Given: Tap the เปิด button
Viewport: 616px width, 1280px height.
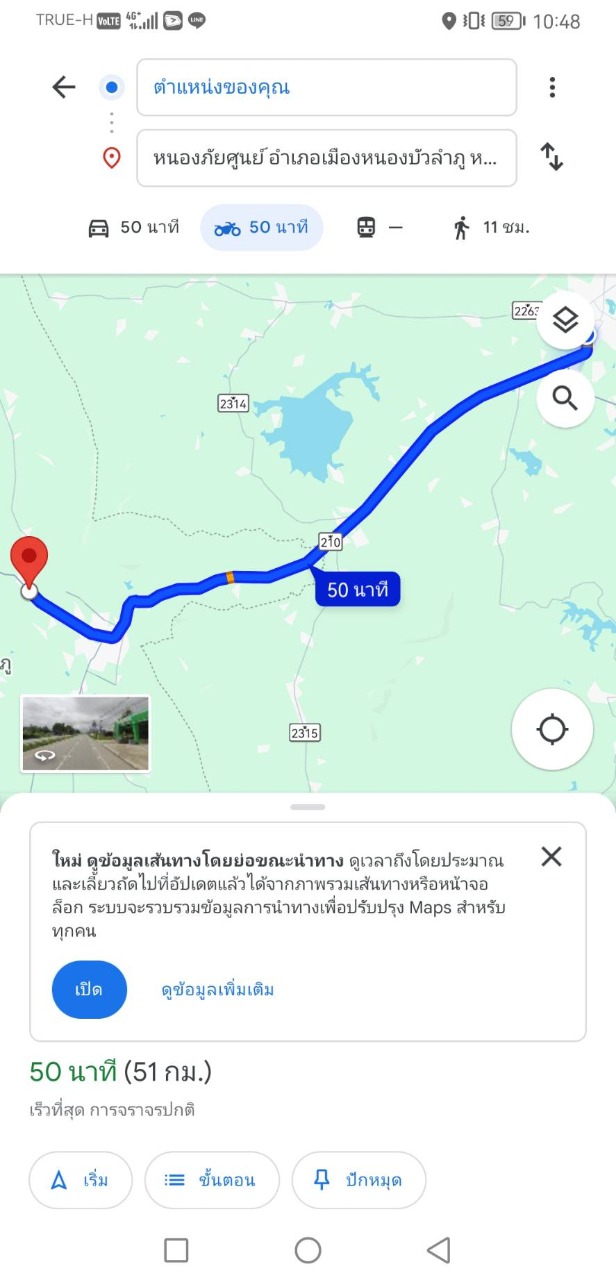Looking at the screenshot, I should [89, 990].
